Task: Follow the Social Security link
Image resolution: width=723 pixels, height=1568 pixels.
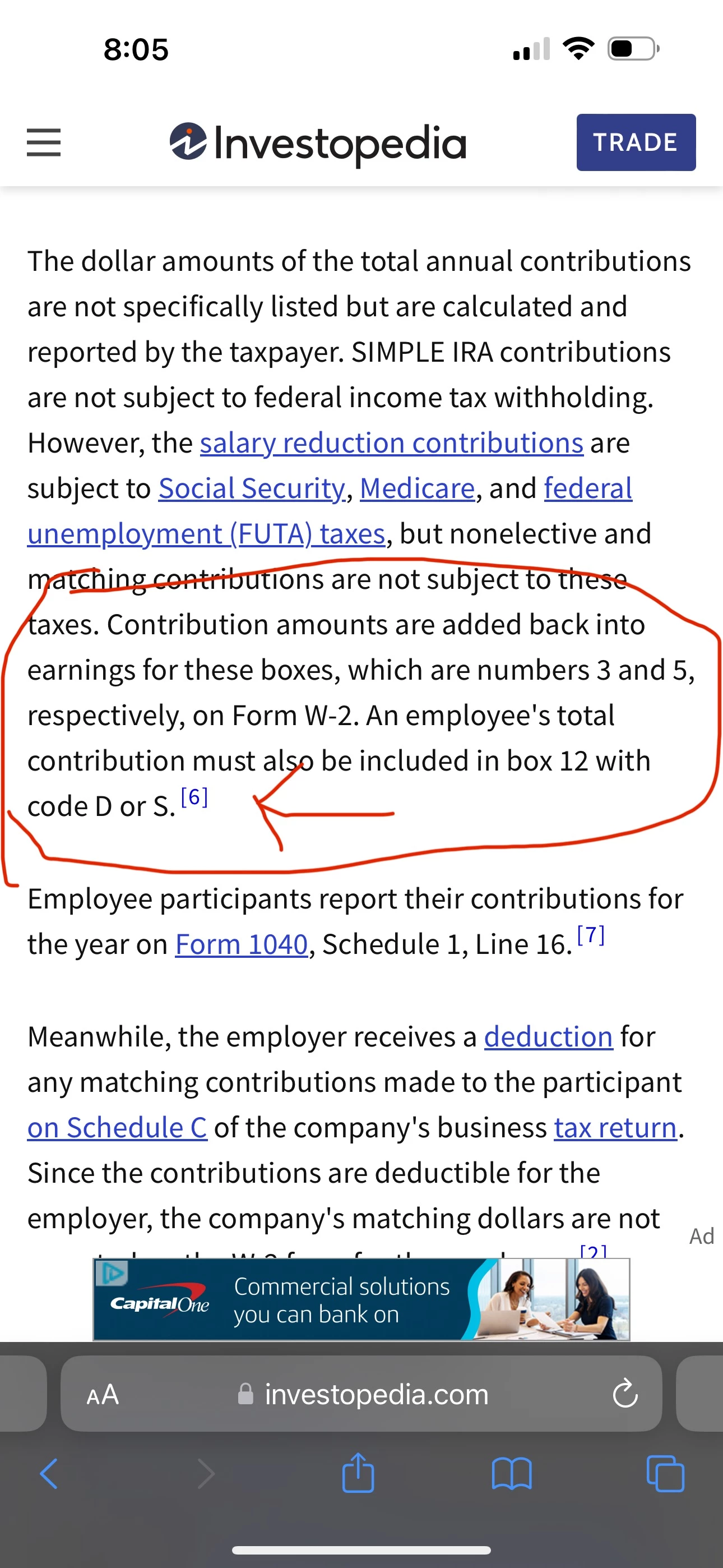Action: (252, 489)
